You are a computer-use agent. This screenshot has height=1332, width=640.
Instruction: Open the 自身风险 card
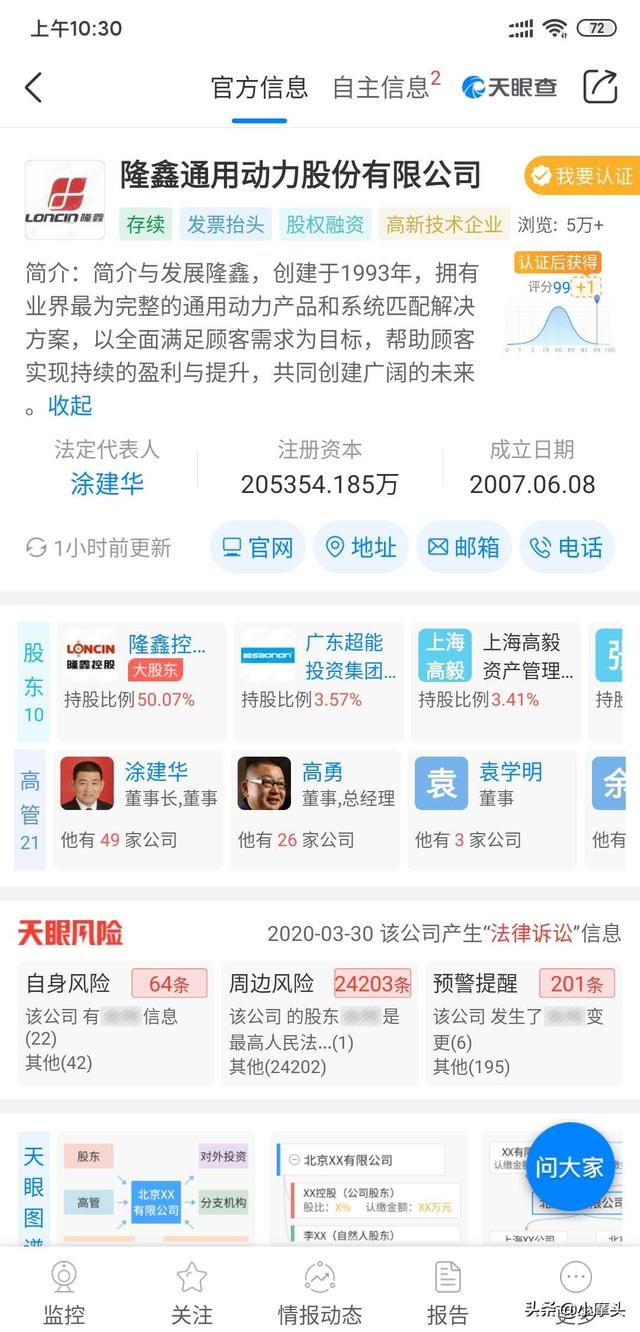coord(116,1022)
